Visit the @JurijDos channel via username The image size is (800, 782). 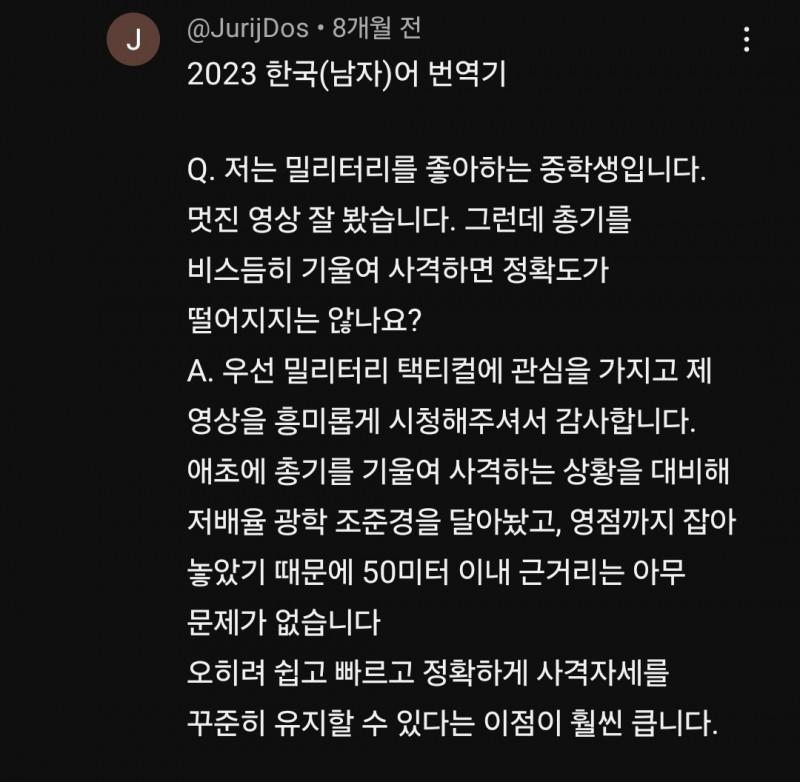pos(247,30)
